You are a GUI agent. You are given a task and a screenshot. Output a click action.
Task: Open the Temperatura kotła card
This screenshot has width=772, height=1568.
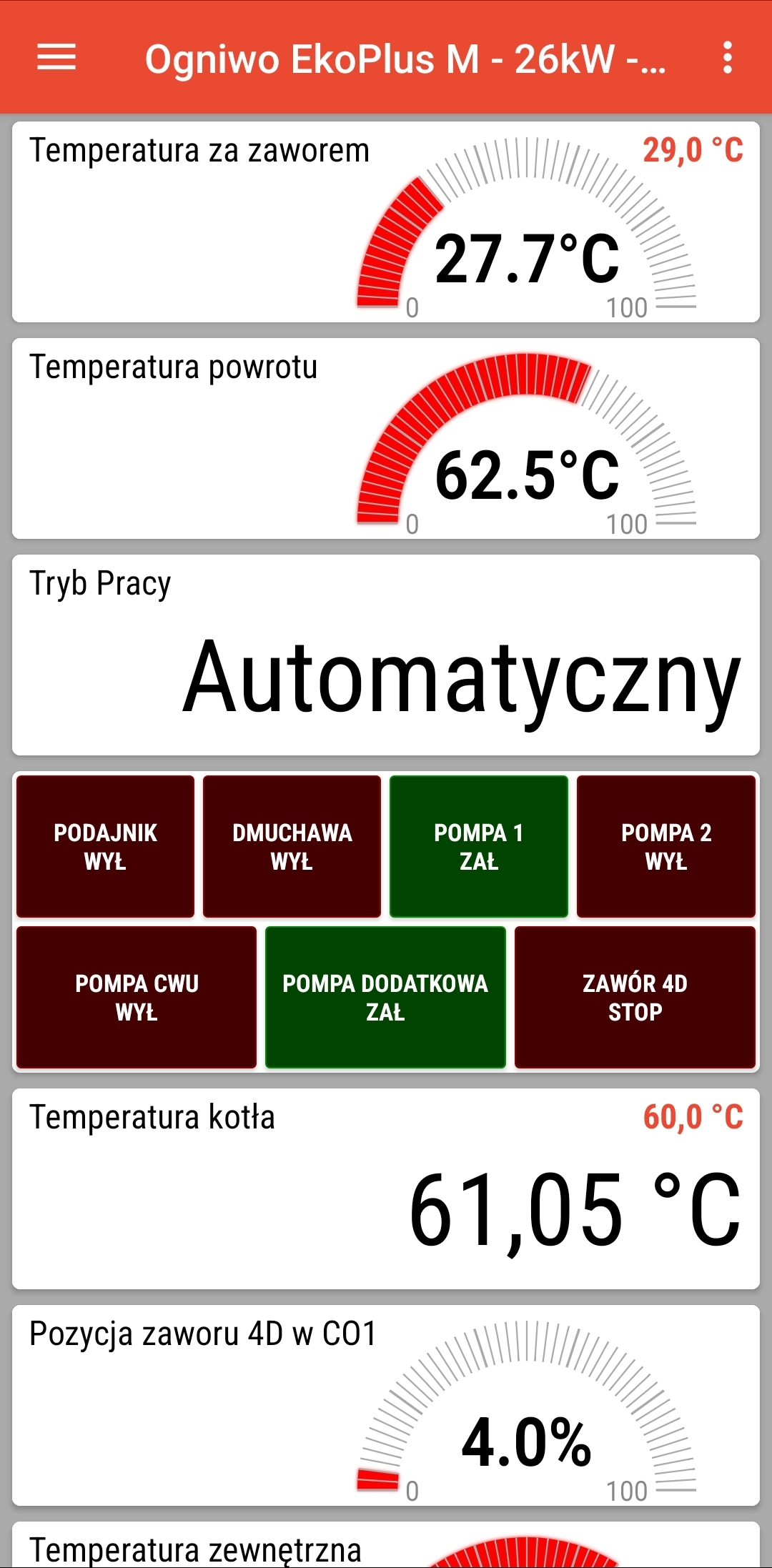pyautogui.click(x=386, y=1189)
